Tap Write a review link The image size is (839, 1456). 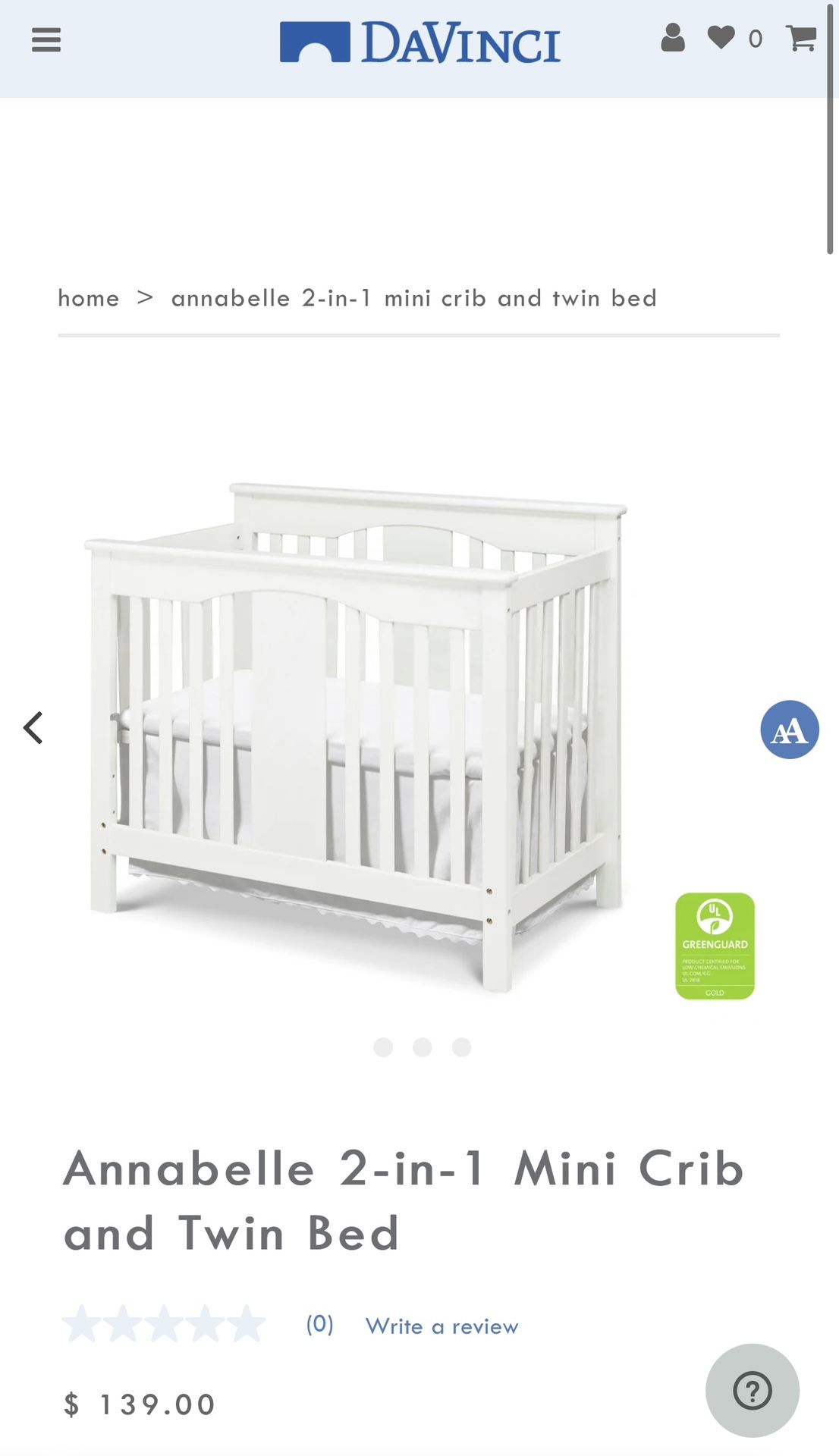pos(442,1326)
